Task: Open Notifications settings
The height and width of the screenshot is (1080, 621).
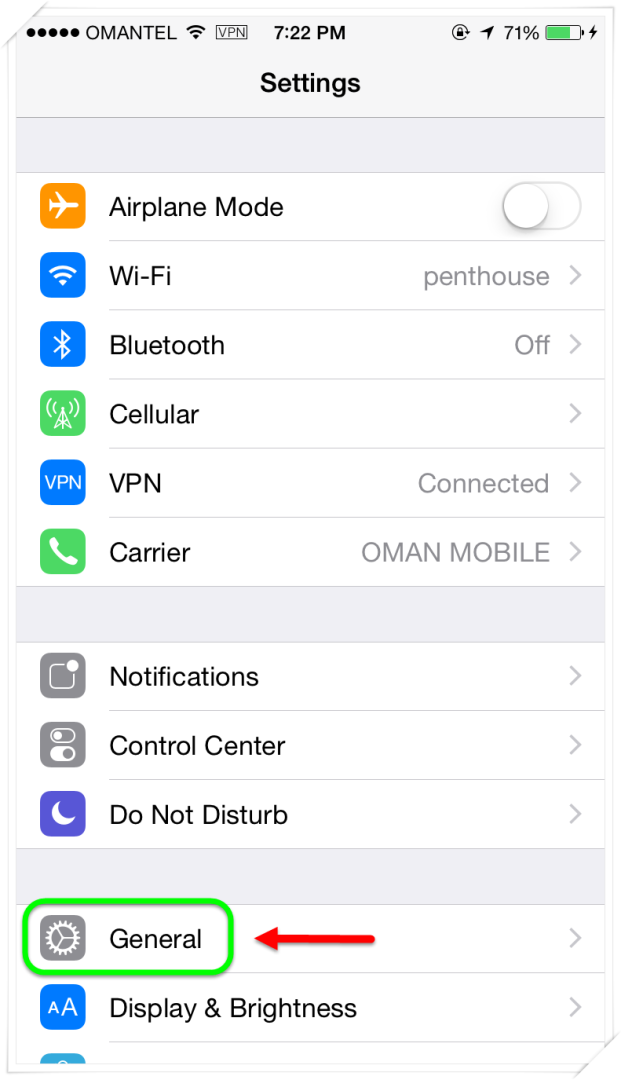Action: click(310, 676)
